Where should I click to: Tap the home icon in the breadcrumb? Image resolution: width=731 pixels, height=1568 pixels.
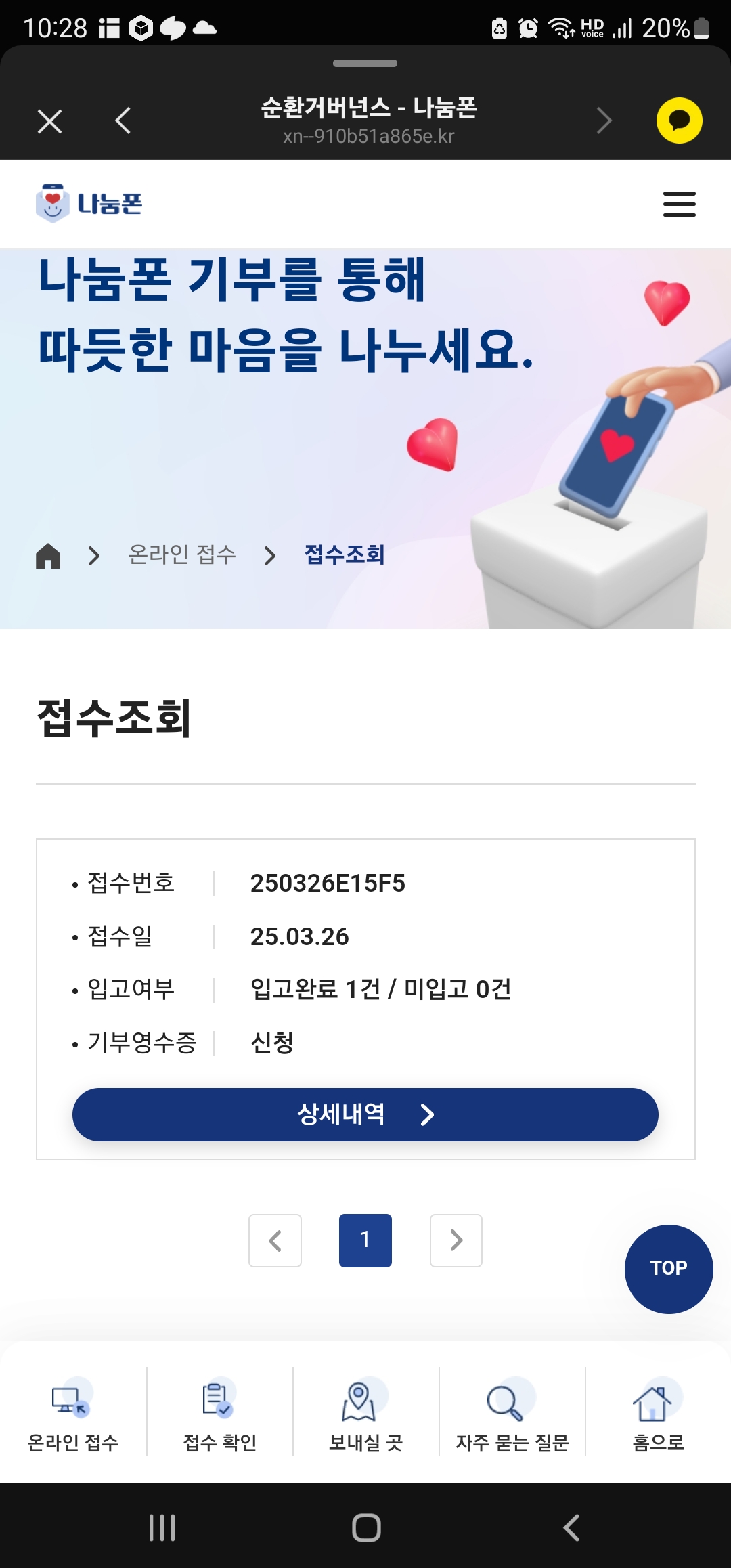click(48, 556)
